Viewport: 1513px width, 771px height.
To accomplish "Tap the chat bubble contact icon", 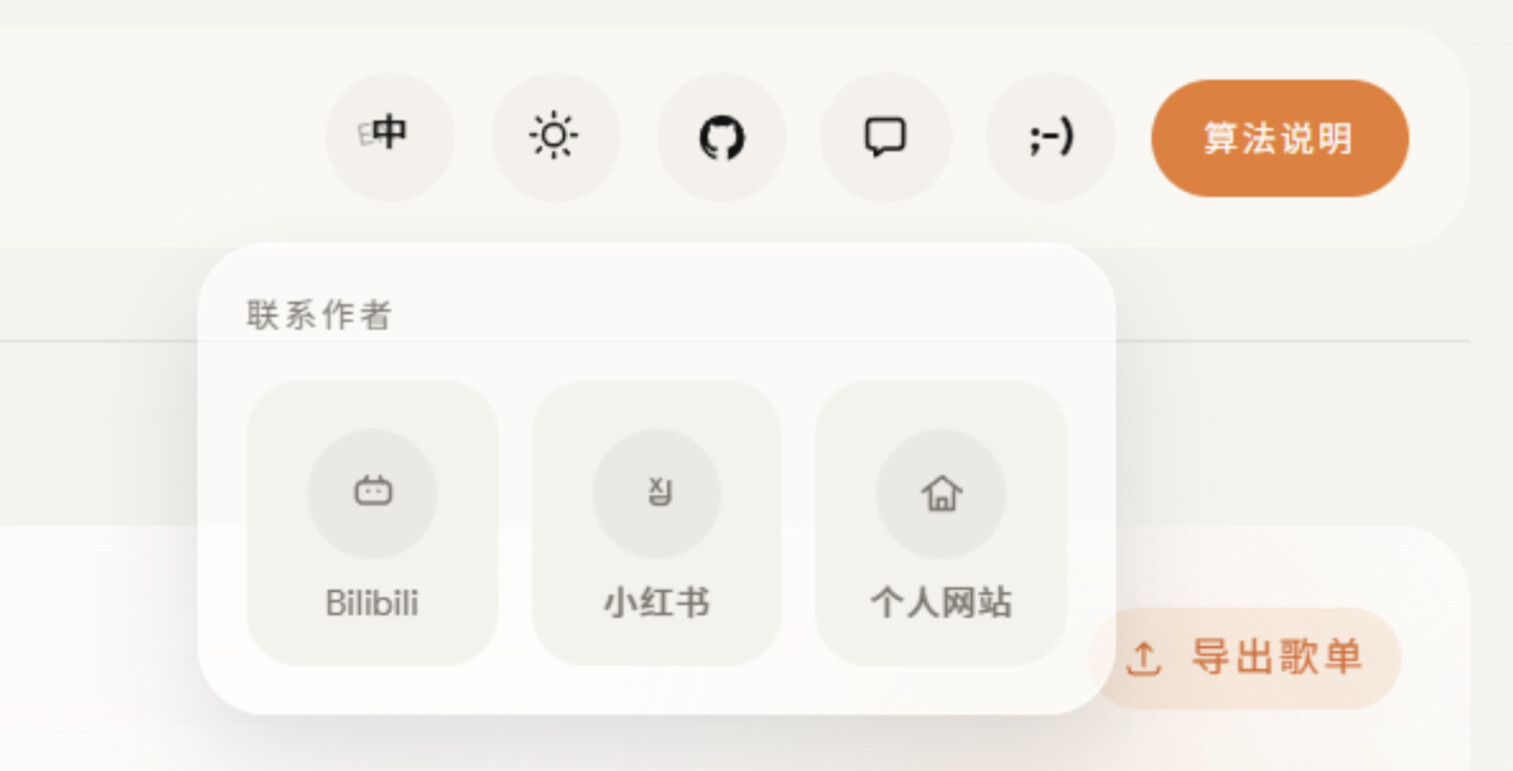I will click(886, 137).
